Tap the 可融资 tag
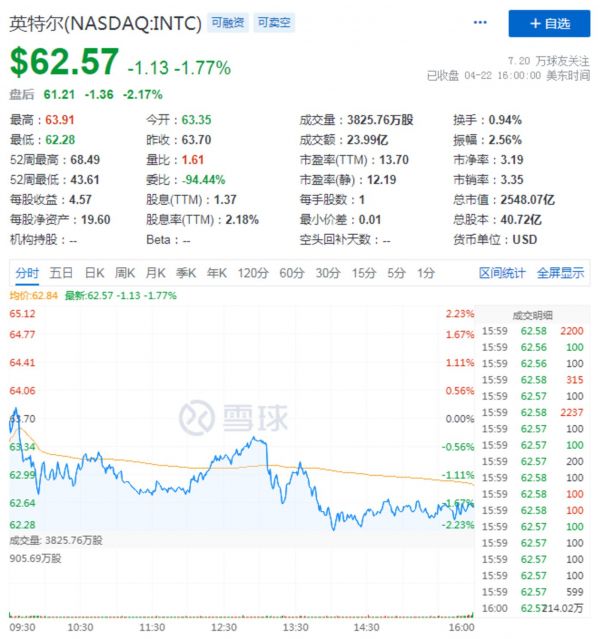Image resolution: width=600 pixels, height=639 pixels. [x=229, y=20]
